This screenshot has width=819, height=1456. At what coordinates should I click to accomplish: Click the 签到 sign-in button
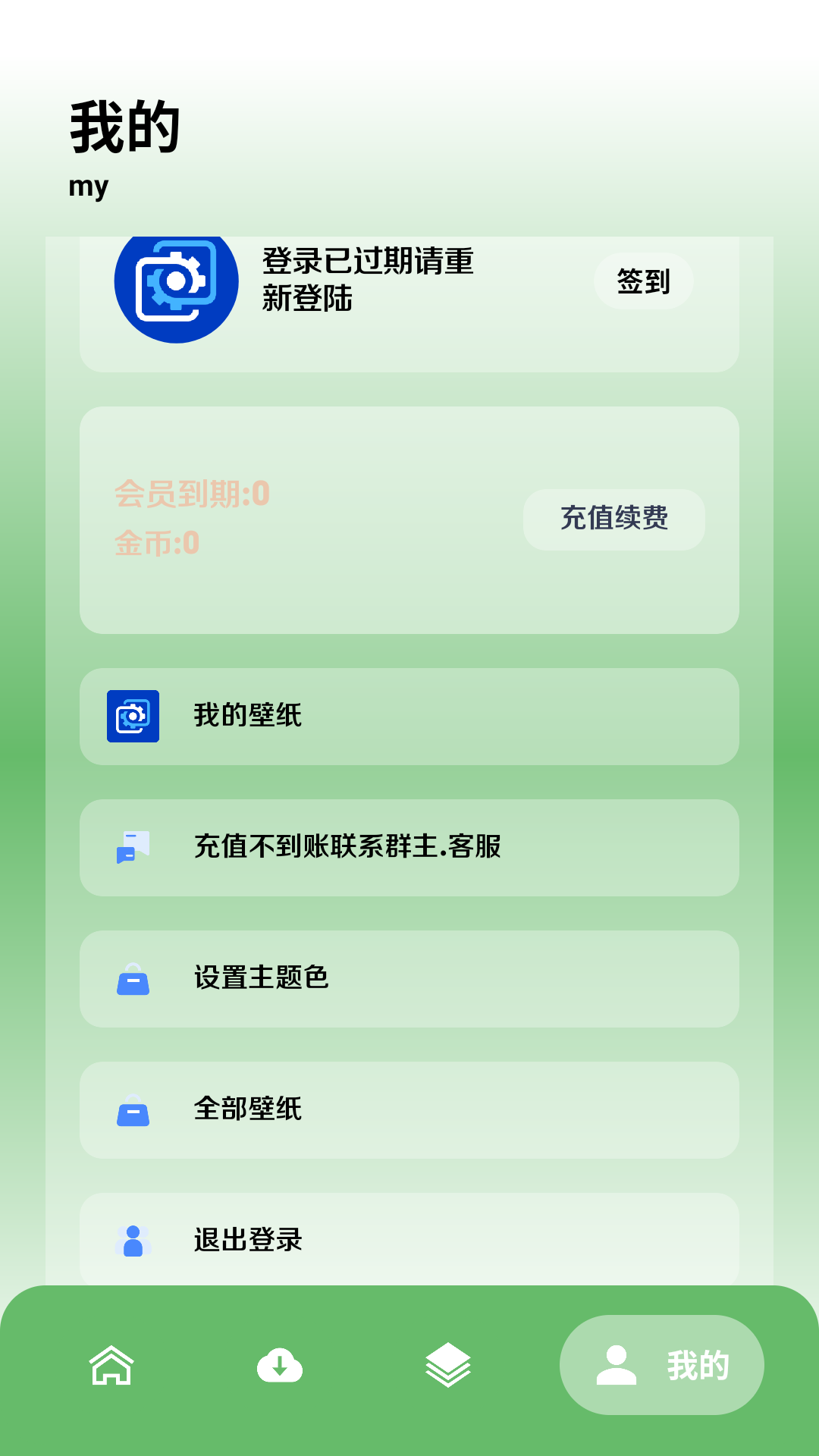point(642,282)
